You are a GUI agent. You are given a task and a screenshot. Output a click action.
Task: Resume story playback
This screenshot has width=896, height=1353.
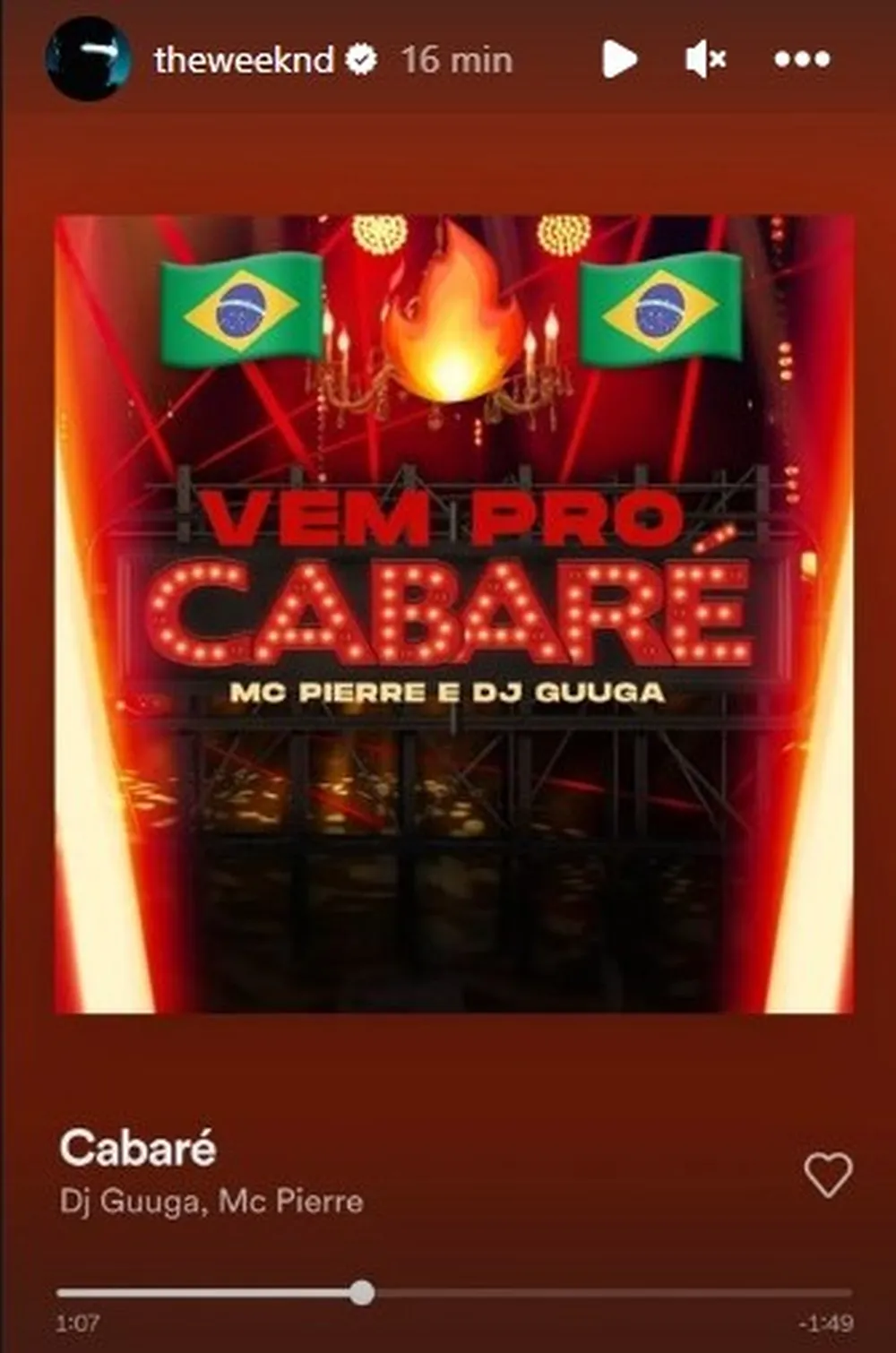tap(619, 59)
